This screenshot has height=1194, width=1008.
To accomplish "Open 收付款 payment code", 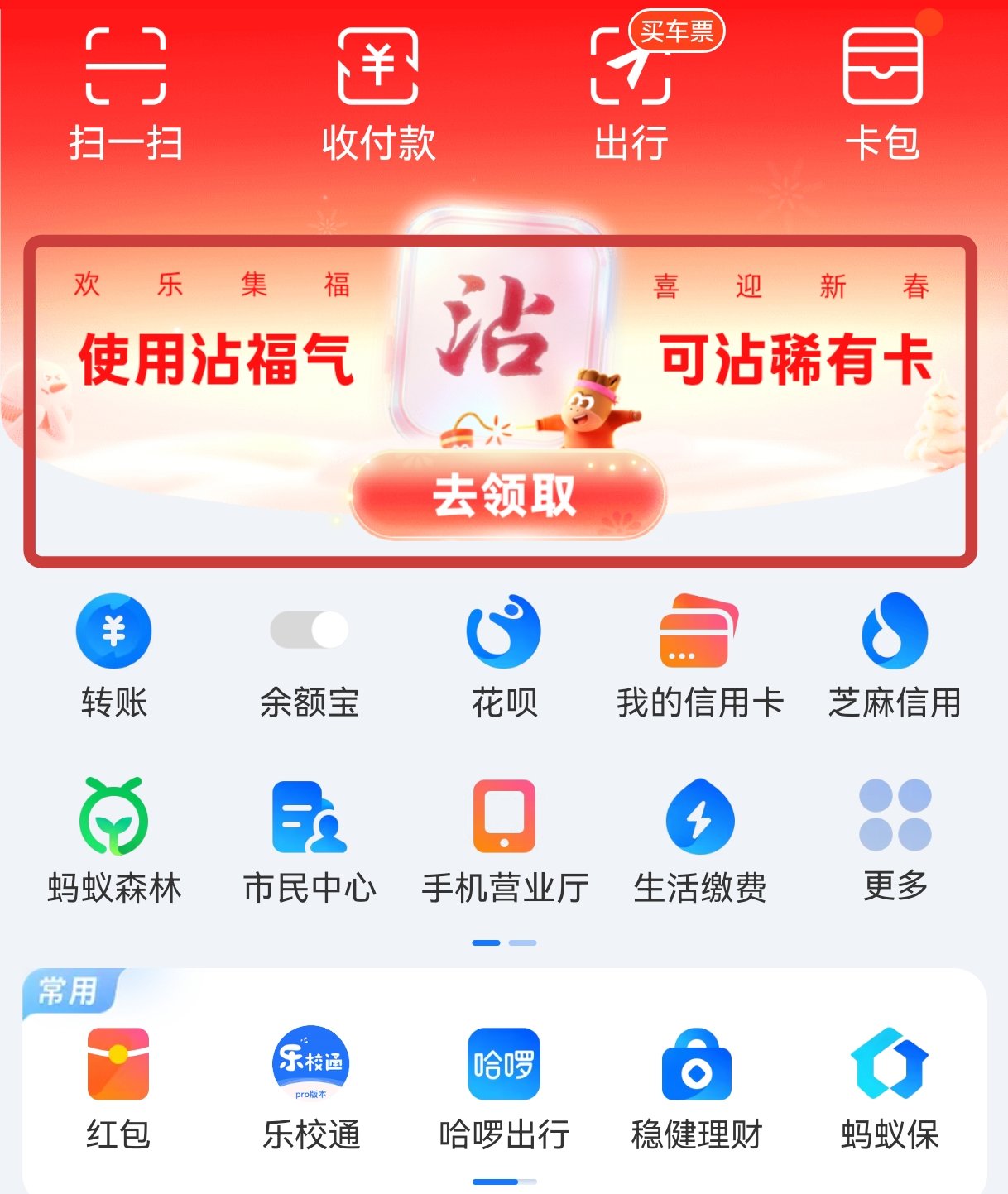I will click(x=378, y=93).
